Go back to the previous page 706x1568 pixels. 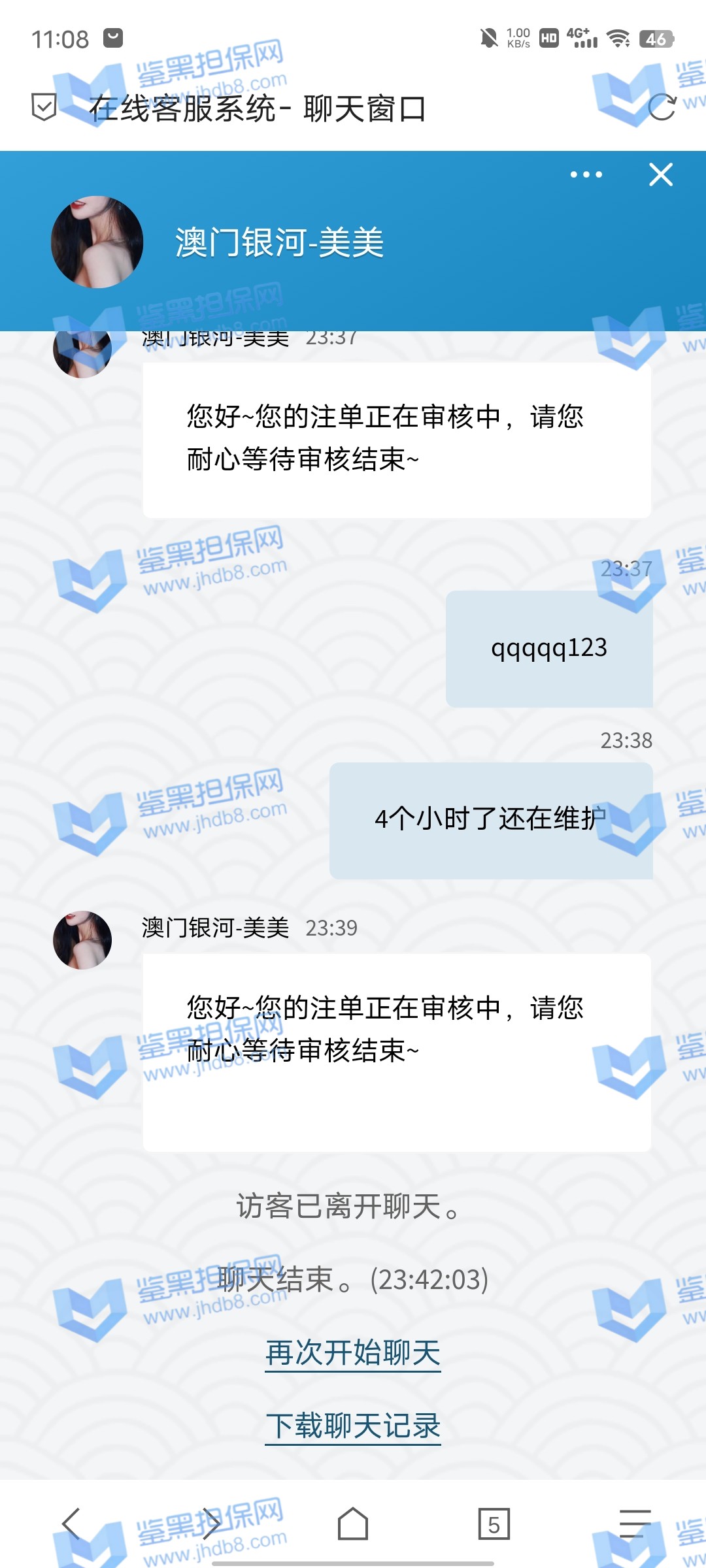click(71, 1524)
